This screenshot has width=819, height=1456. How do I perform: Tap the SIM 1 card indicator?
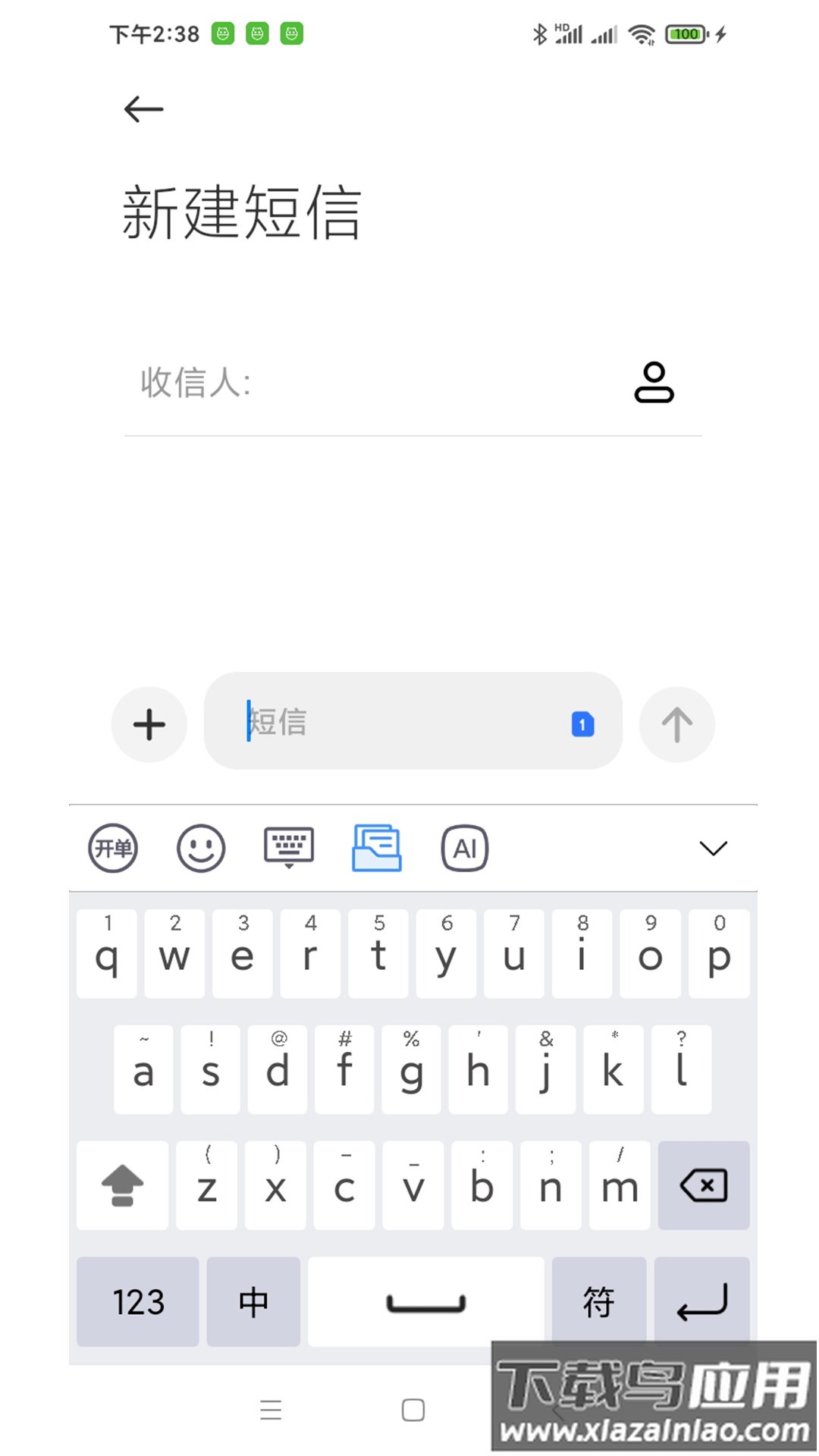point(581,723)
